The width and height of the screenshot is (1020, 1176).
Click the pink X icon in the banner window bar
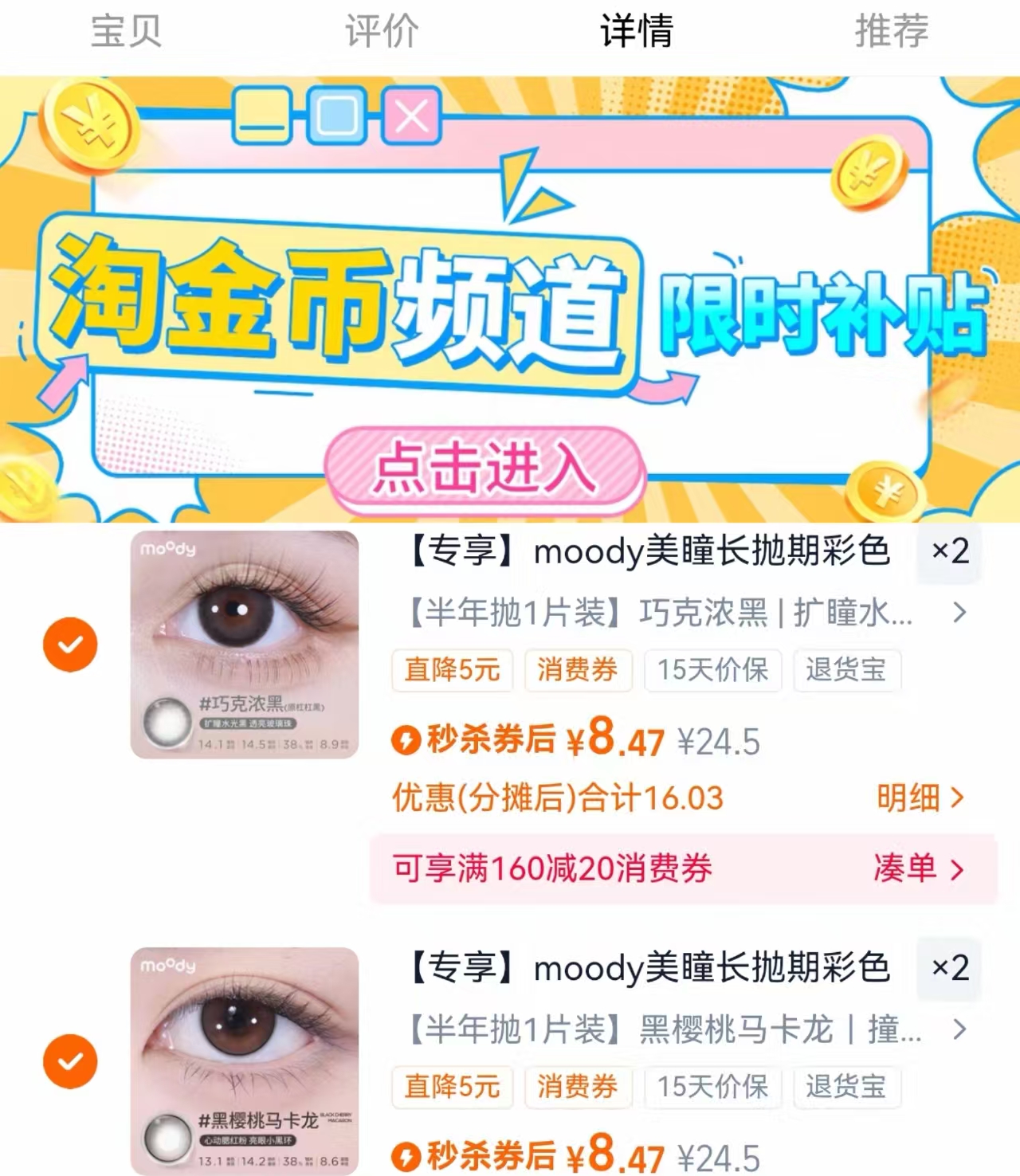click(x=412, y=116)
